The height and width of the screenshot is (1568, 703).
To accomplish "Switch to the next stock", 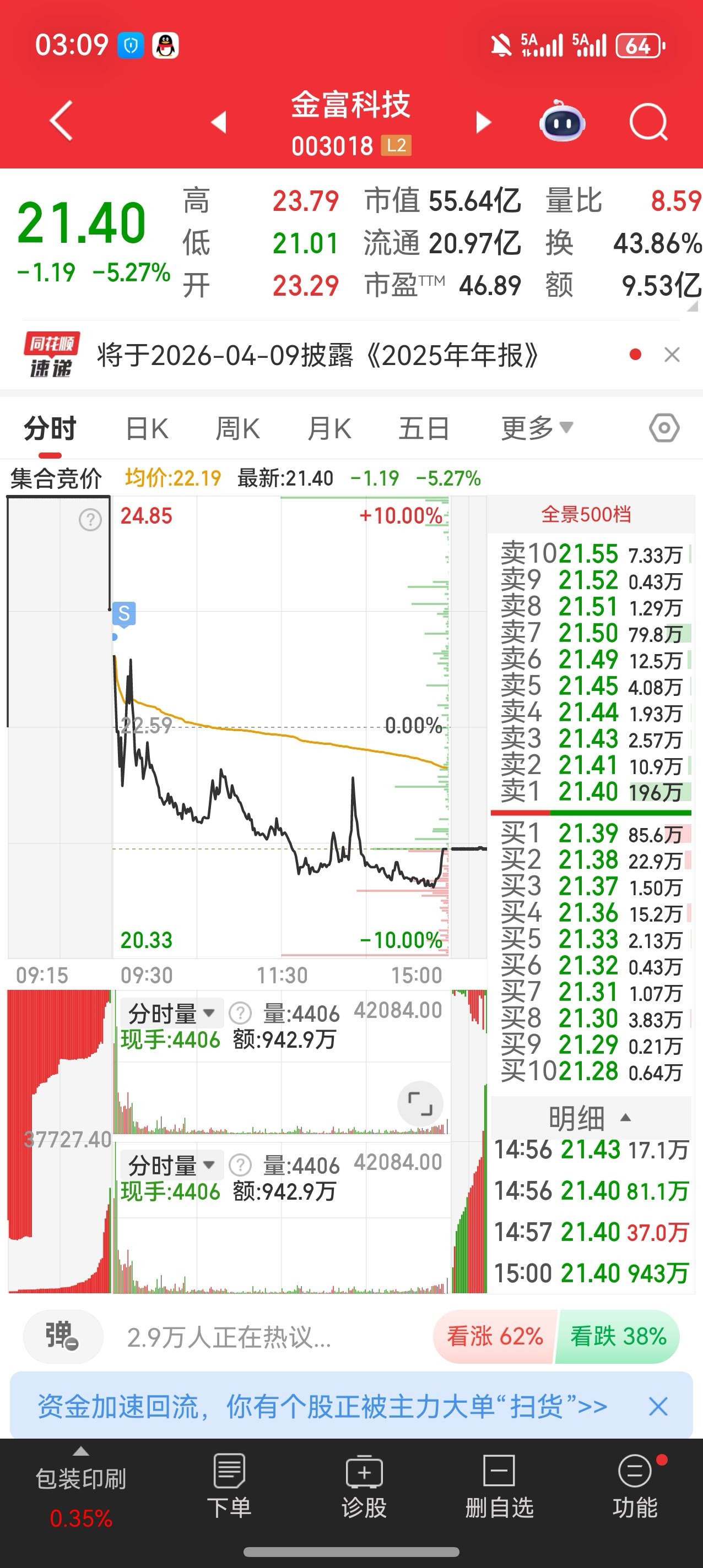I will [483, 122].
